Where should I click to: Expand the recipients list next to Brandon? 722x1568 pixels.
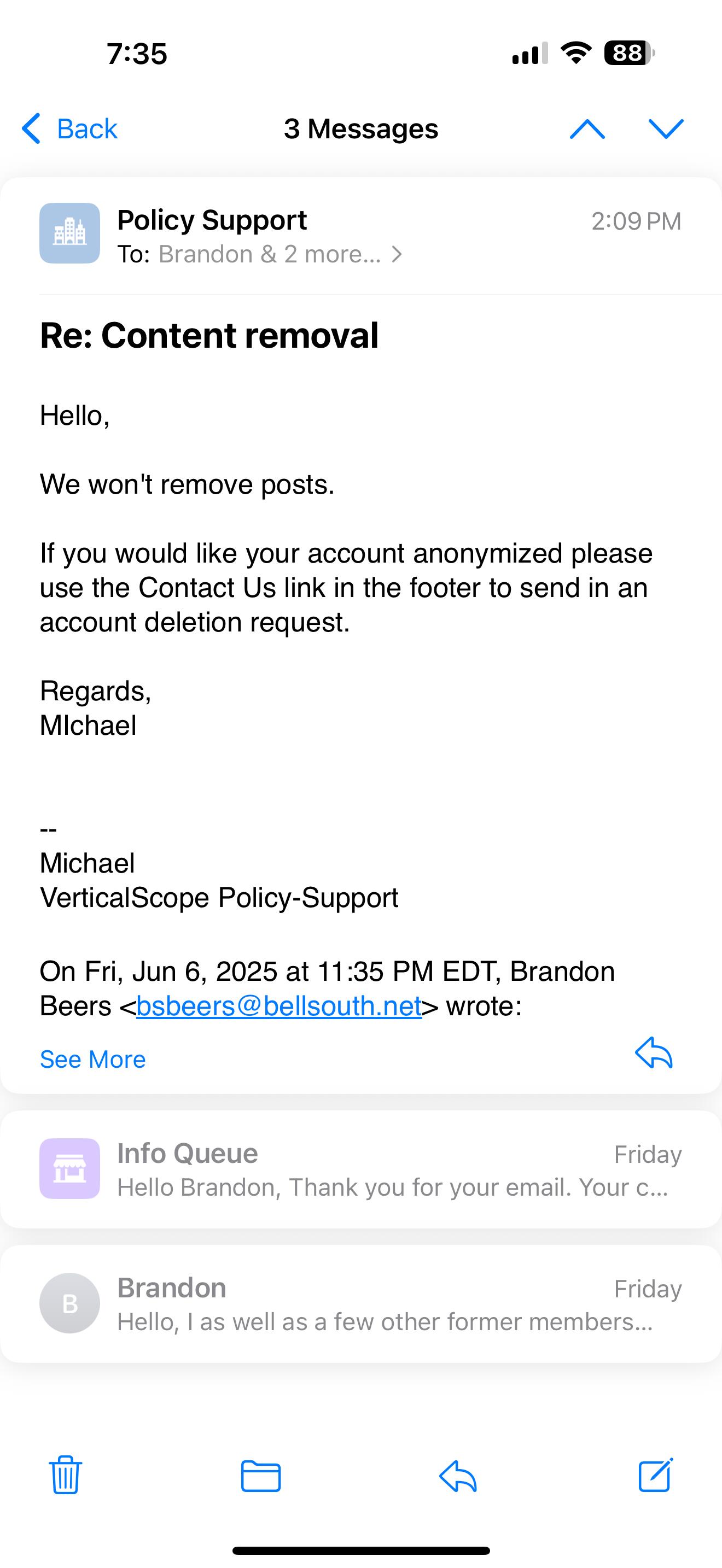tap(280, 254)
